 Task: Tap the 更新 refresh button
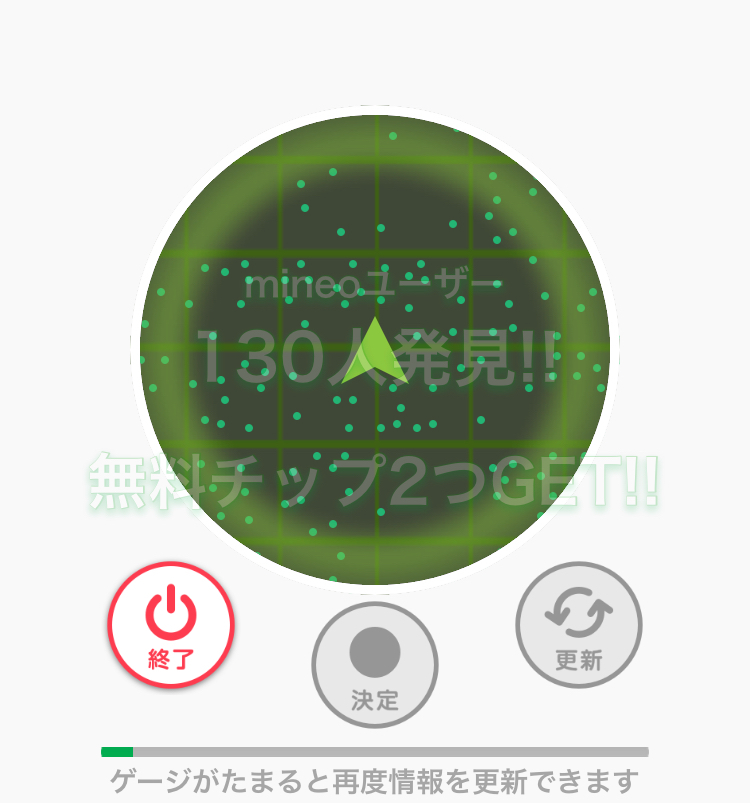(x=579, y=625)
